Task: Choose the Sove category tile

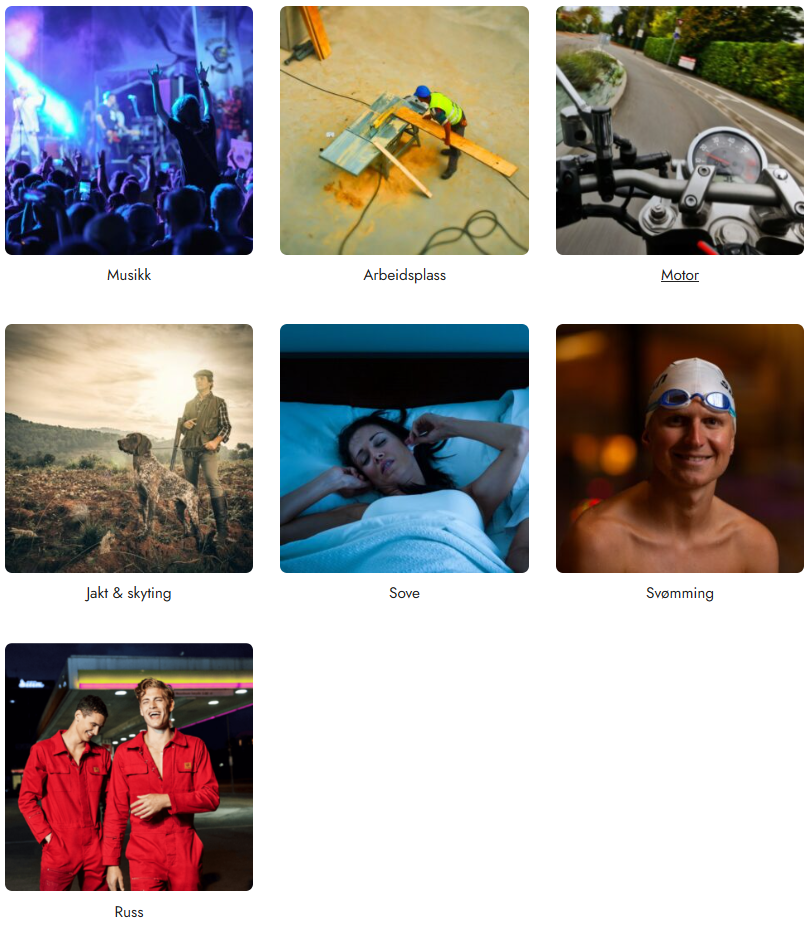Action: pos(404,449)
